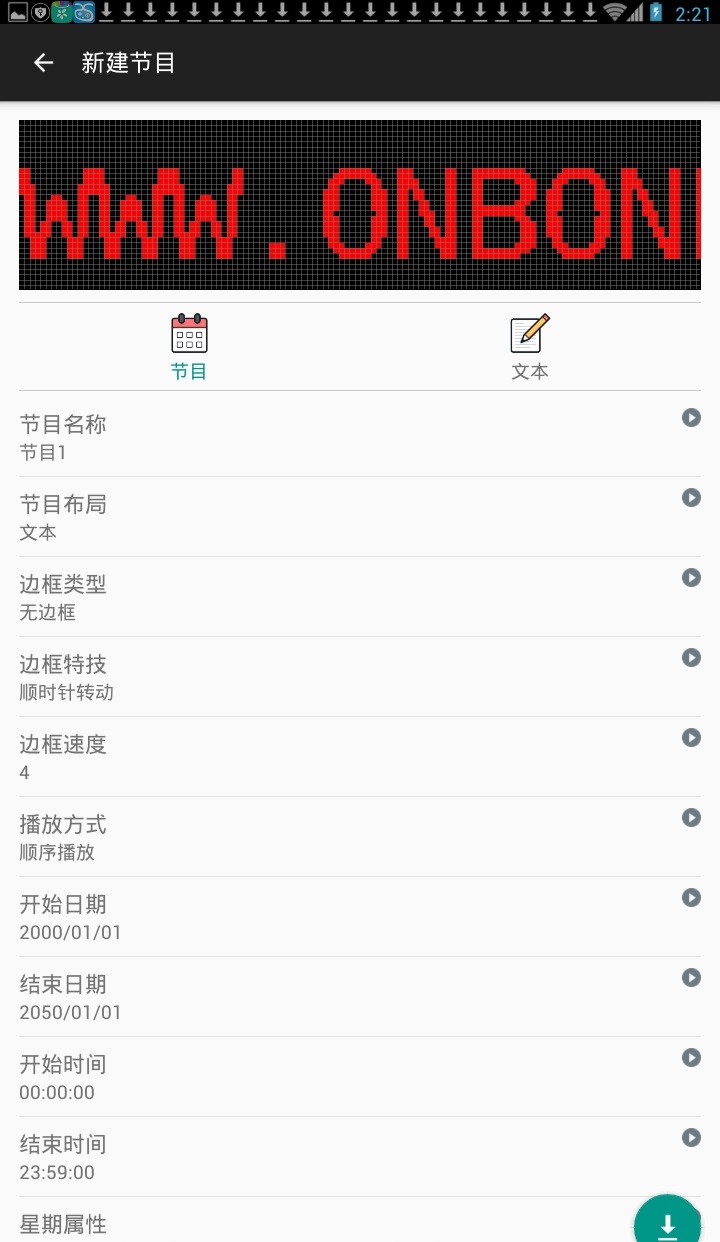Tap the LED text preview banner
This screenshot has height=1242, width=720.
(x=360, y=205)
